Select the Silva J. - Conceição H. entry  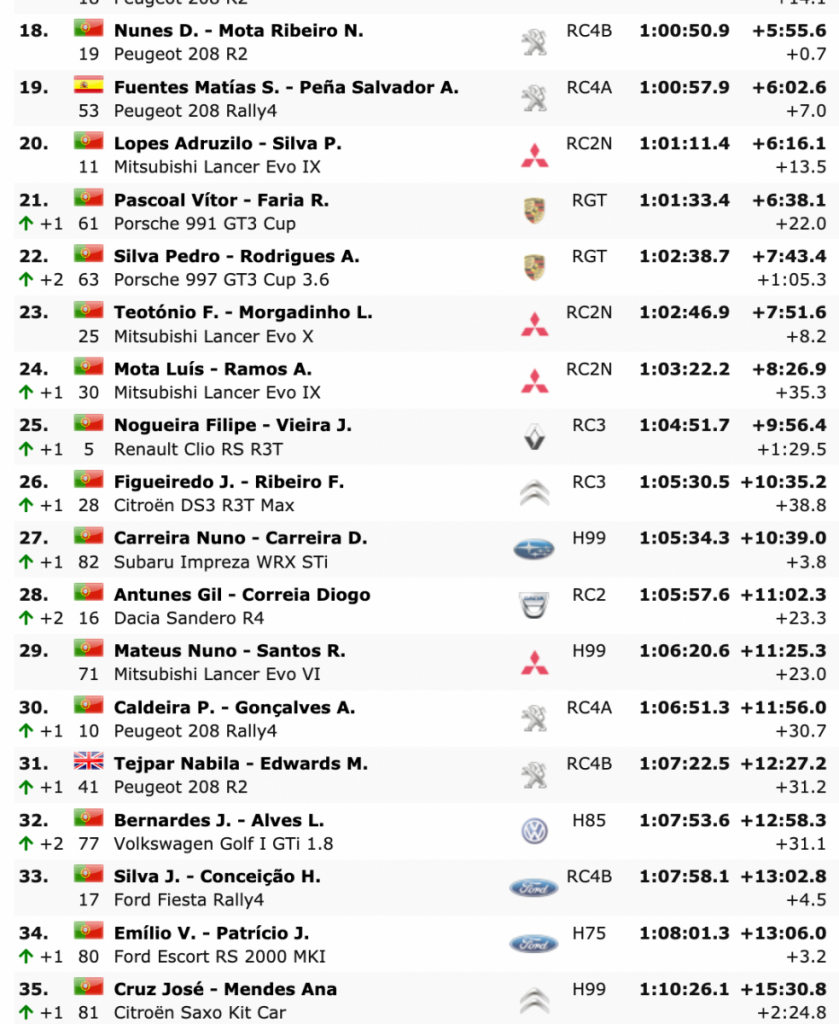(x=217, y=877)
